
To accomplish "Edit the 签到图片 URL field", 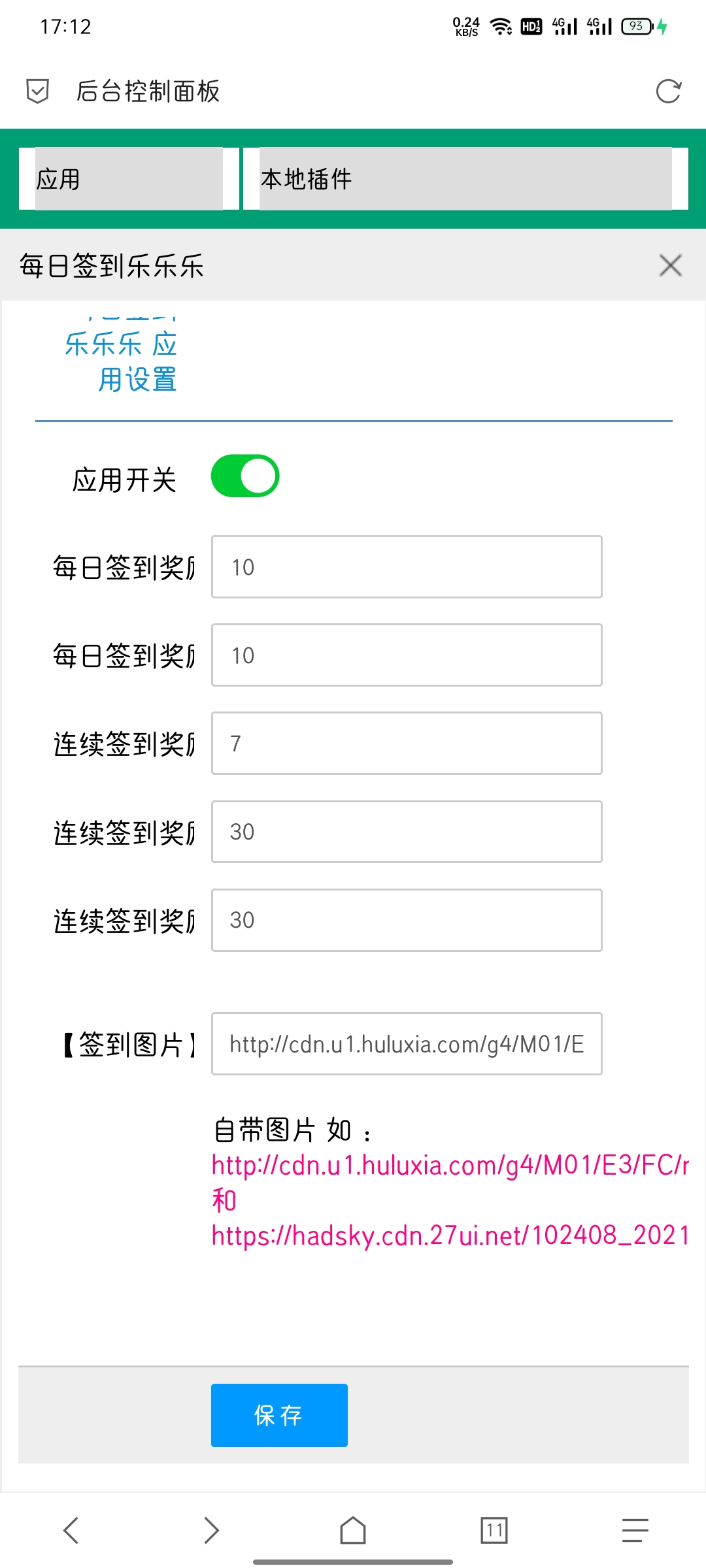I will pos(407,1043).
